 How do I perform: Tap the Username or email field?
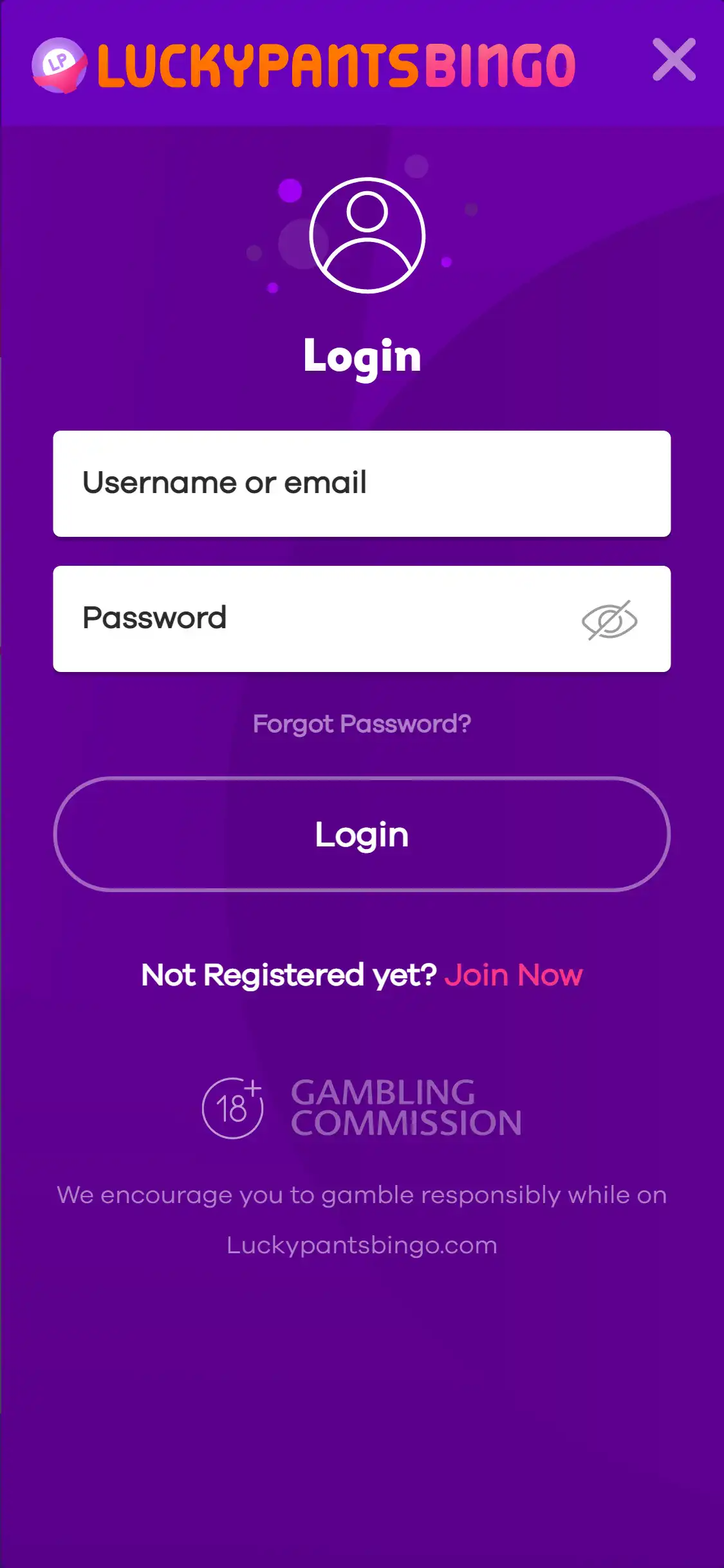point(362,483)
